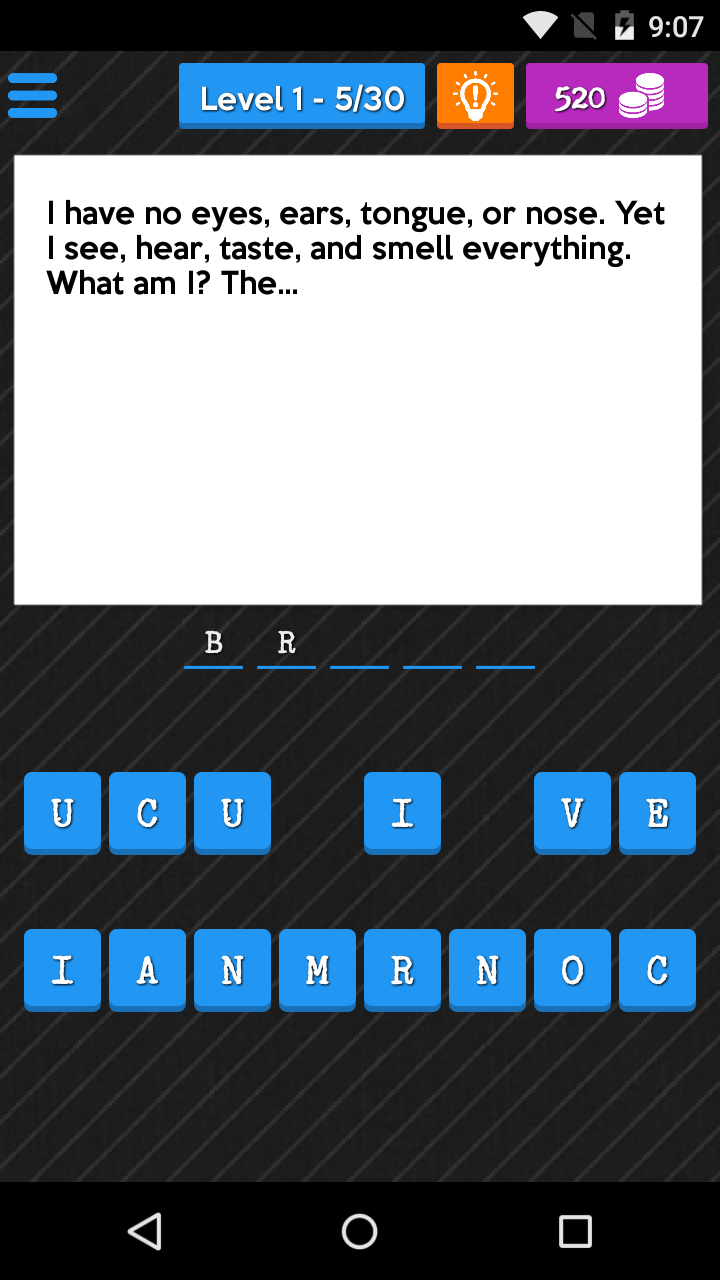The width and height of the screenshot is (720, 1280).
Task: Click the coin balance purple icon
Action: 616,95
